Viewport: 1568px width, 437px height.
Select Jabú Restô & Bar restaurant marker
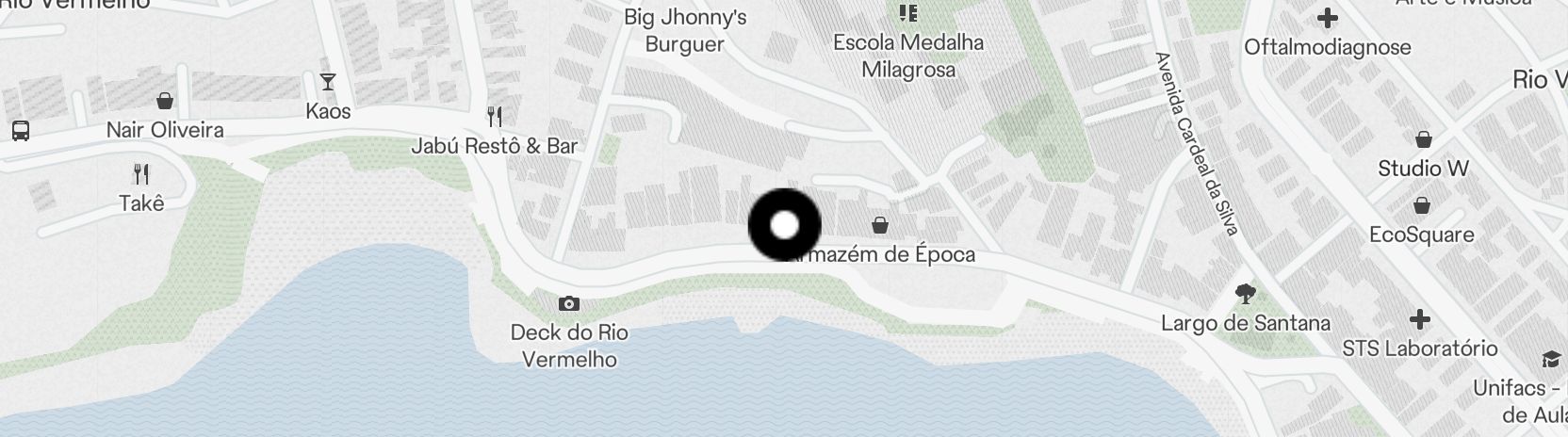pos(495,117)
